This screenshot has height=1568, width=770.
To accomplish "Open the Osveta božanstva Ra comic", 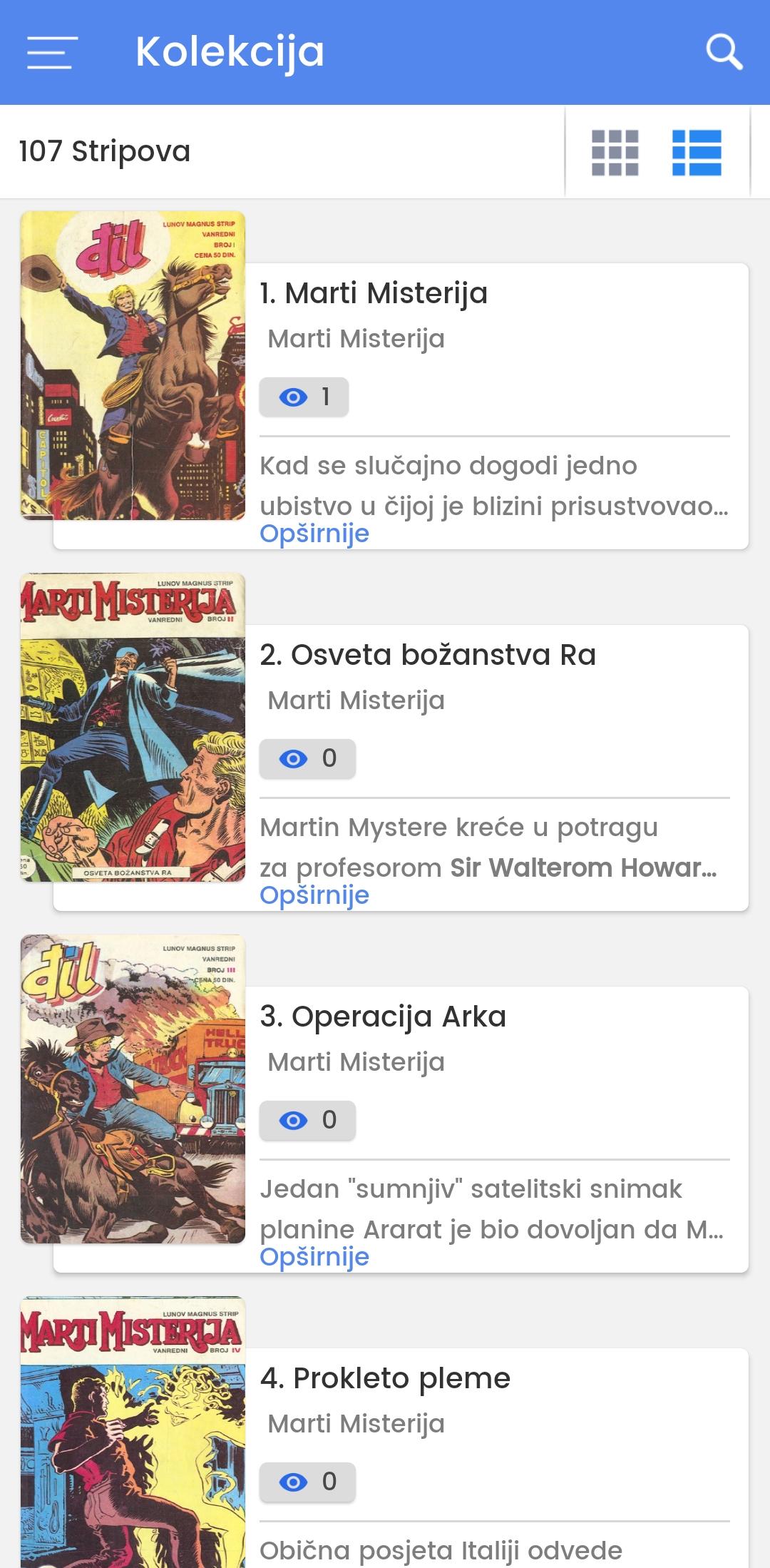I will (x=428, y=655).
